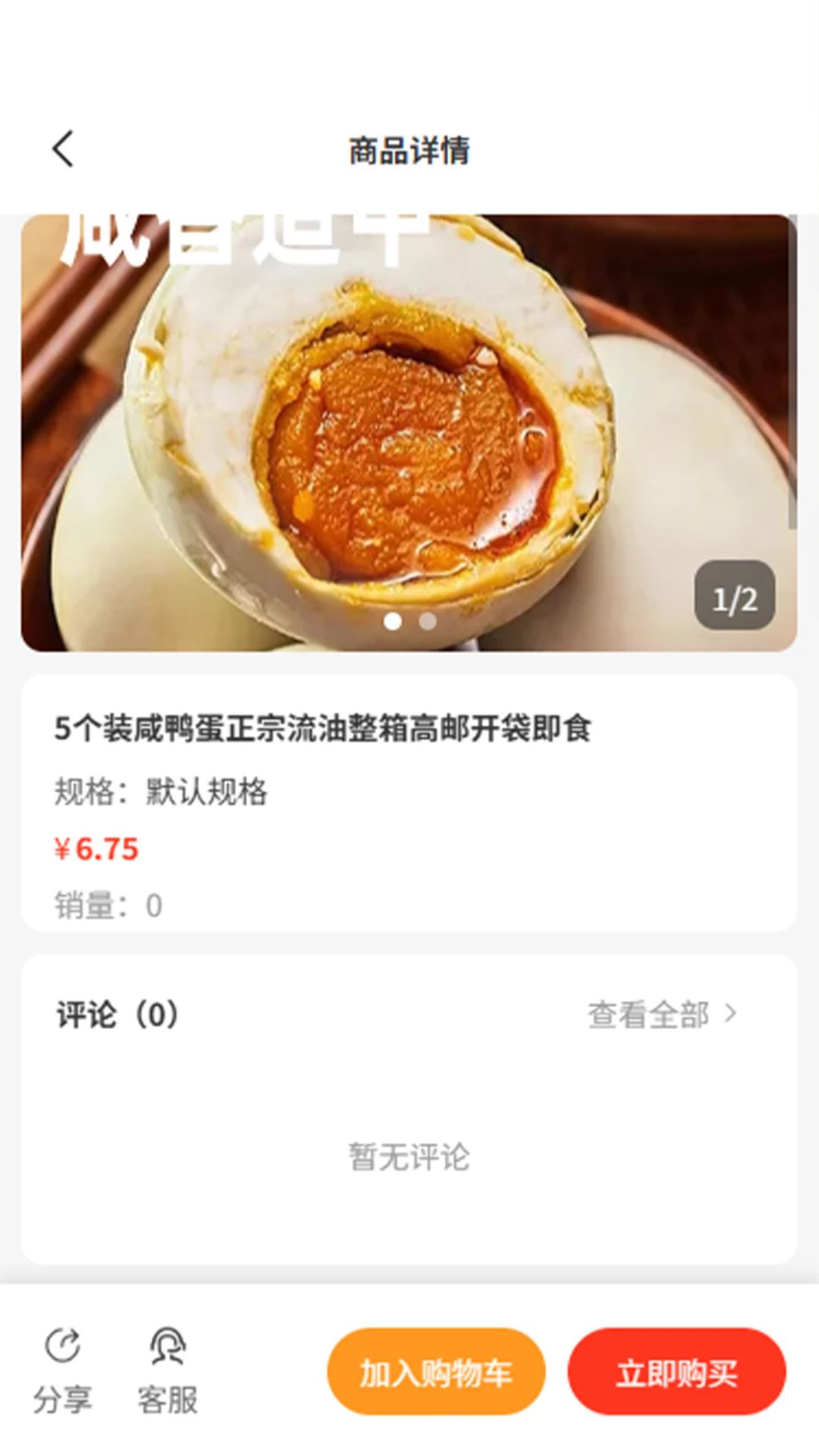Select the first carousel dot
Viewport: 819px width, 1456px height.
click(393, 620)
